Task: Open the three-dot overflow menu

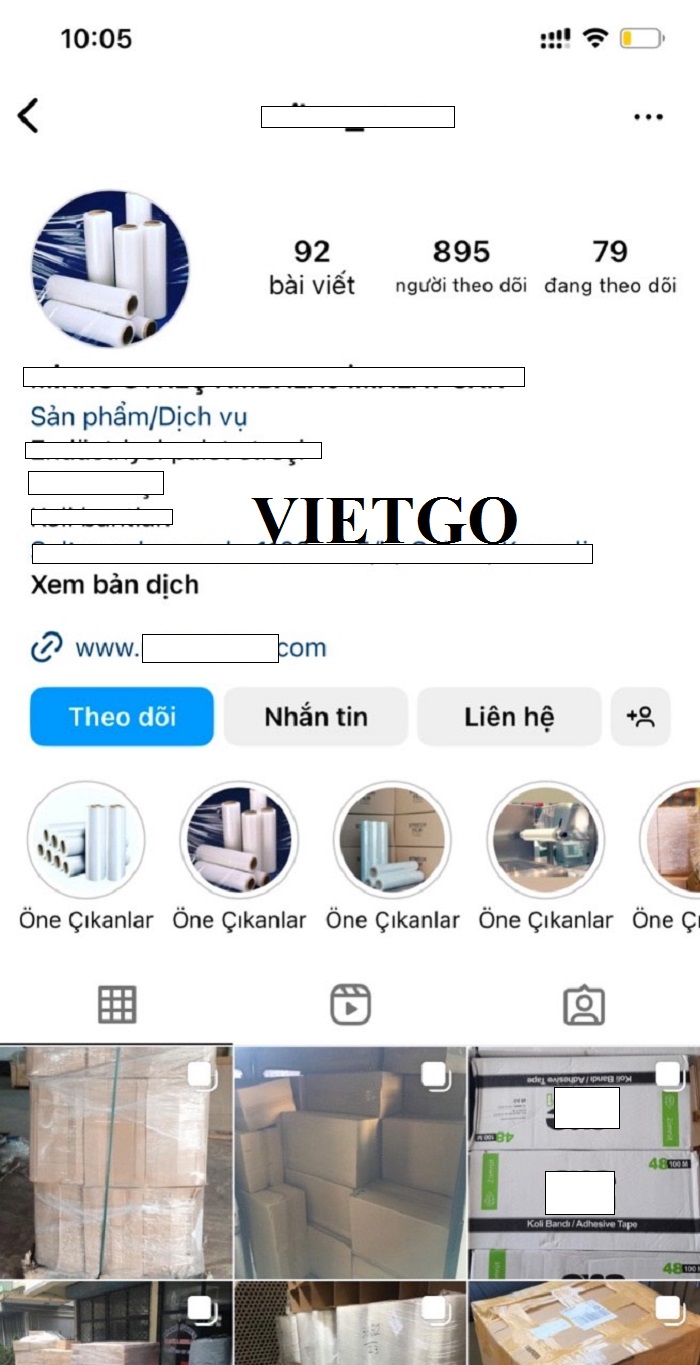Action: click(648, 117)
